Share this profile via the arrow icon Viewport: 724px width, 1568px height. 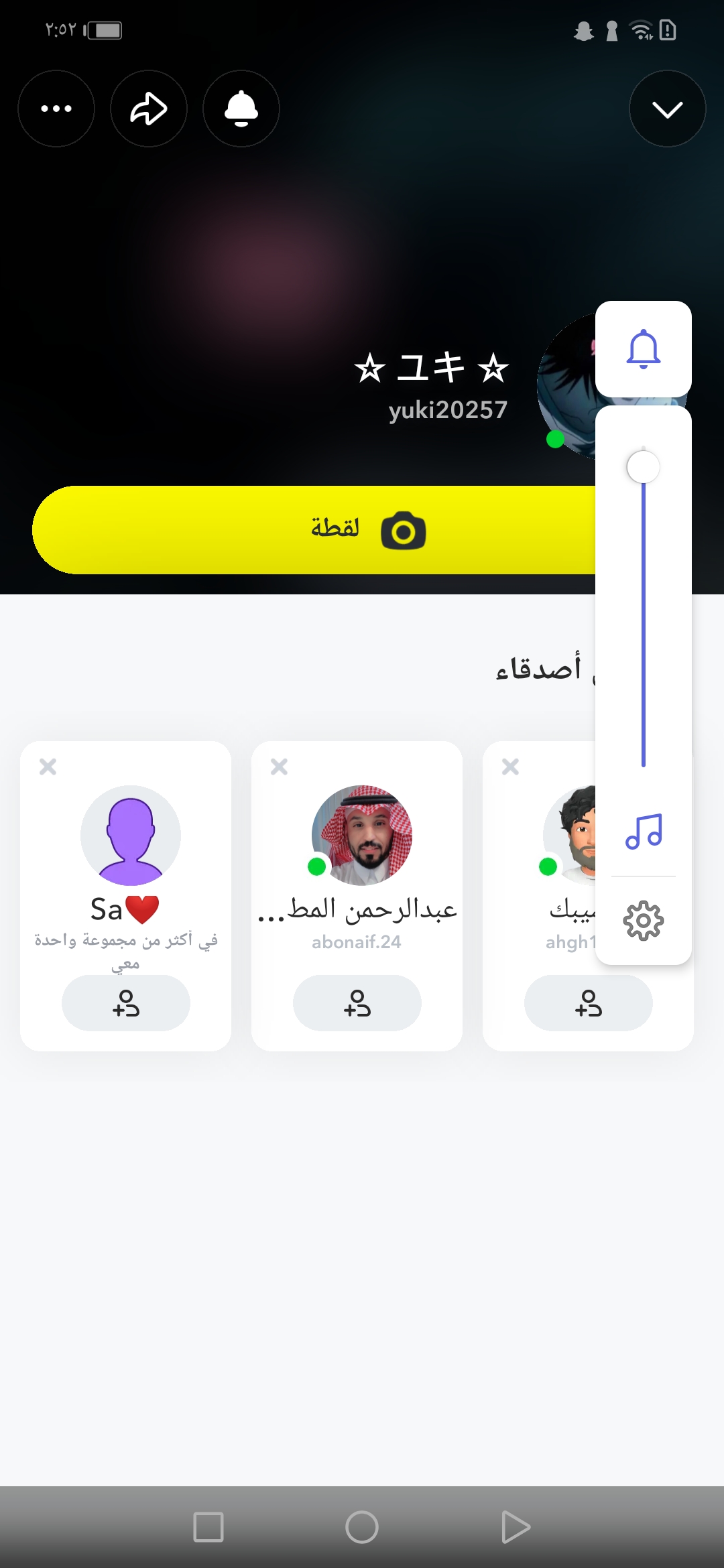[148, 109]
